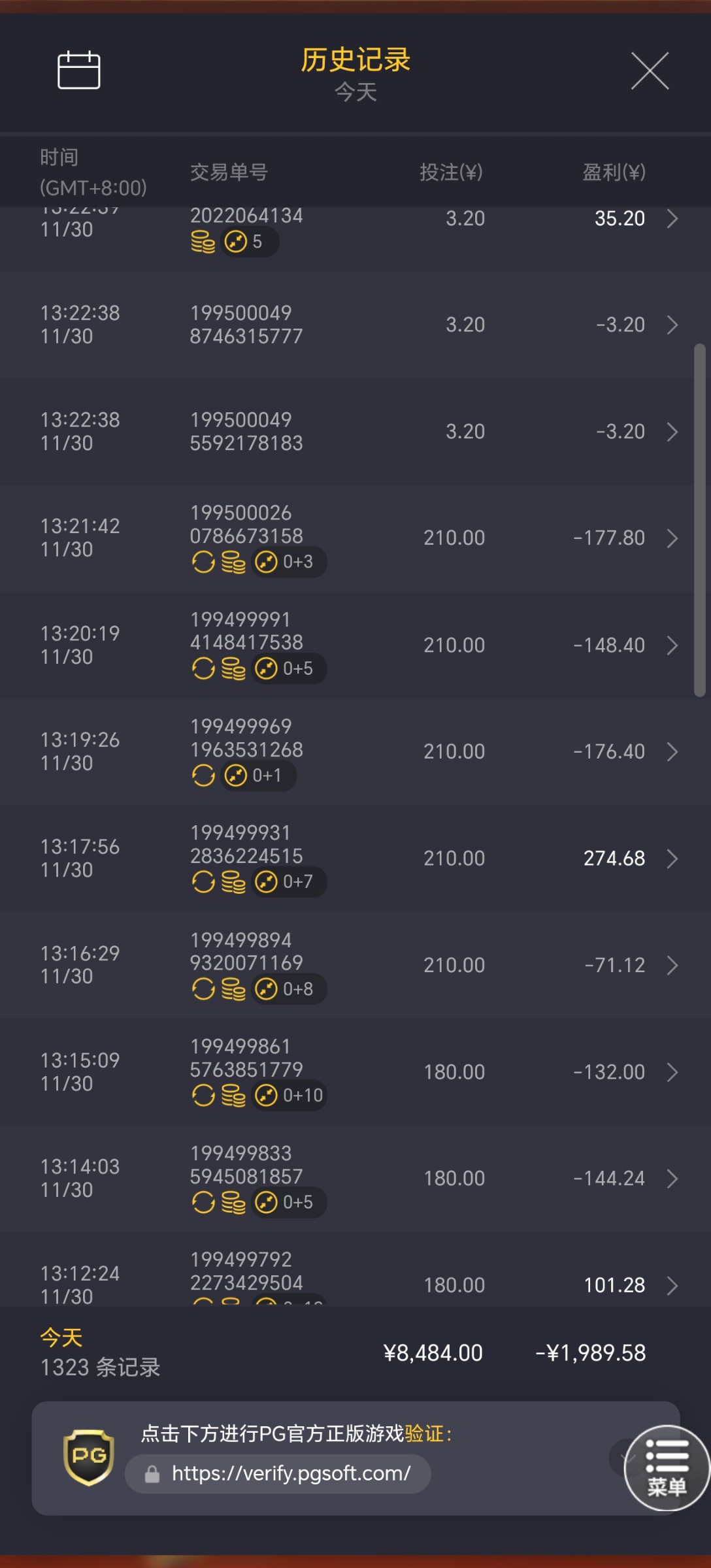The height and width of the screenshot is (1568, 711).
Task: Click the lock icon in the verify URL bar
Action: pyautogui.click(x=152, y=1473)
